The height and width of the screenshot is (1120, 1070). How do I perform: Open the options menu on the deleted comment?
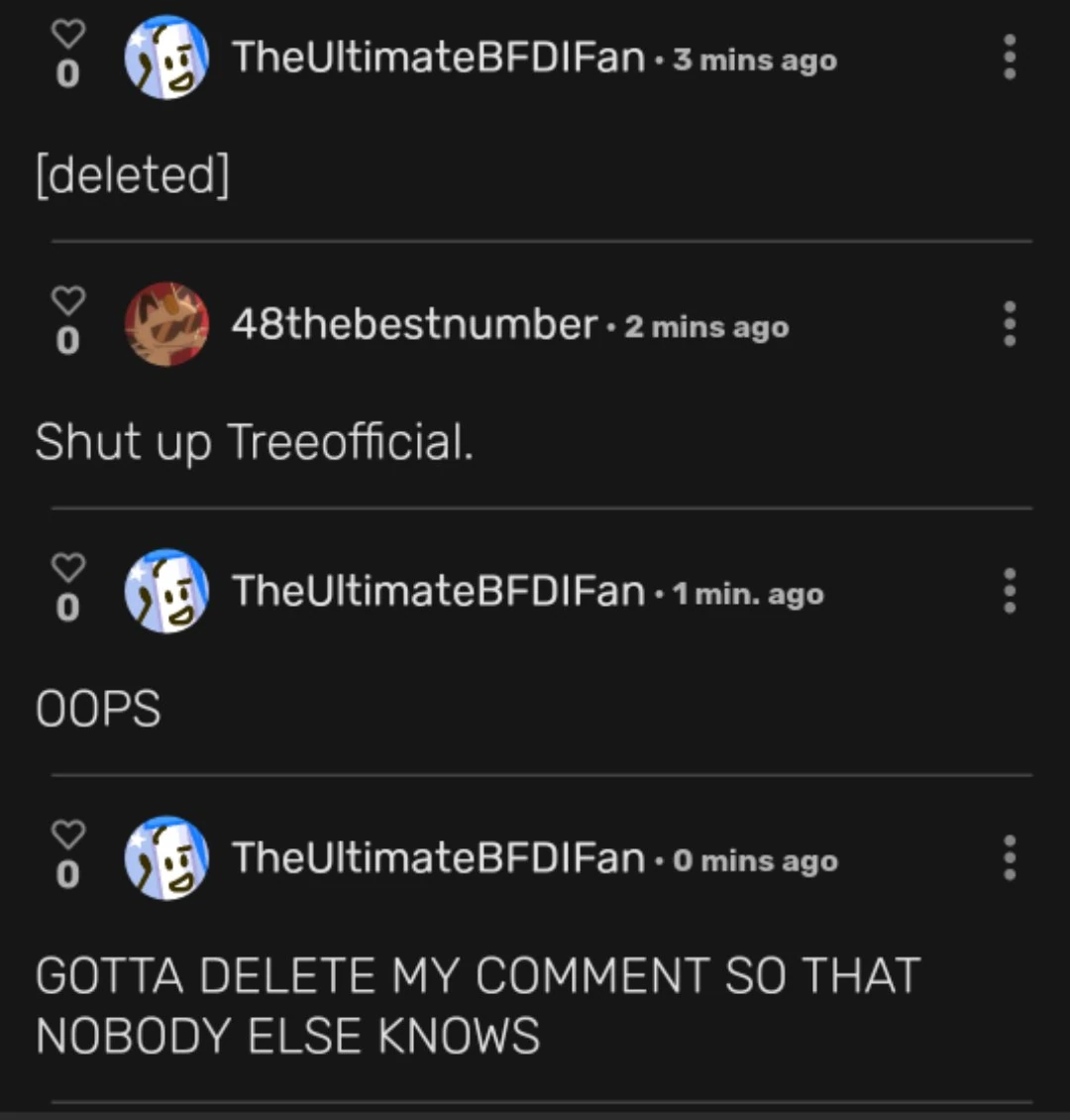tap(1010, 57)
